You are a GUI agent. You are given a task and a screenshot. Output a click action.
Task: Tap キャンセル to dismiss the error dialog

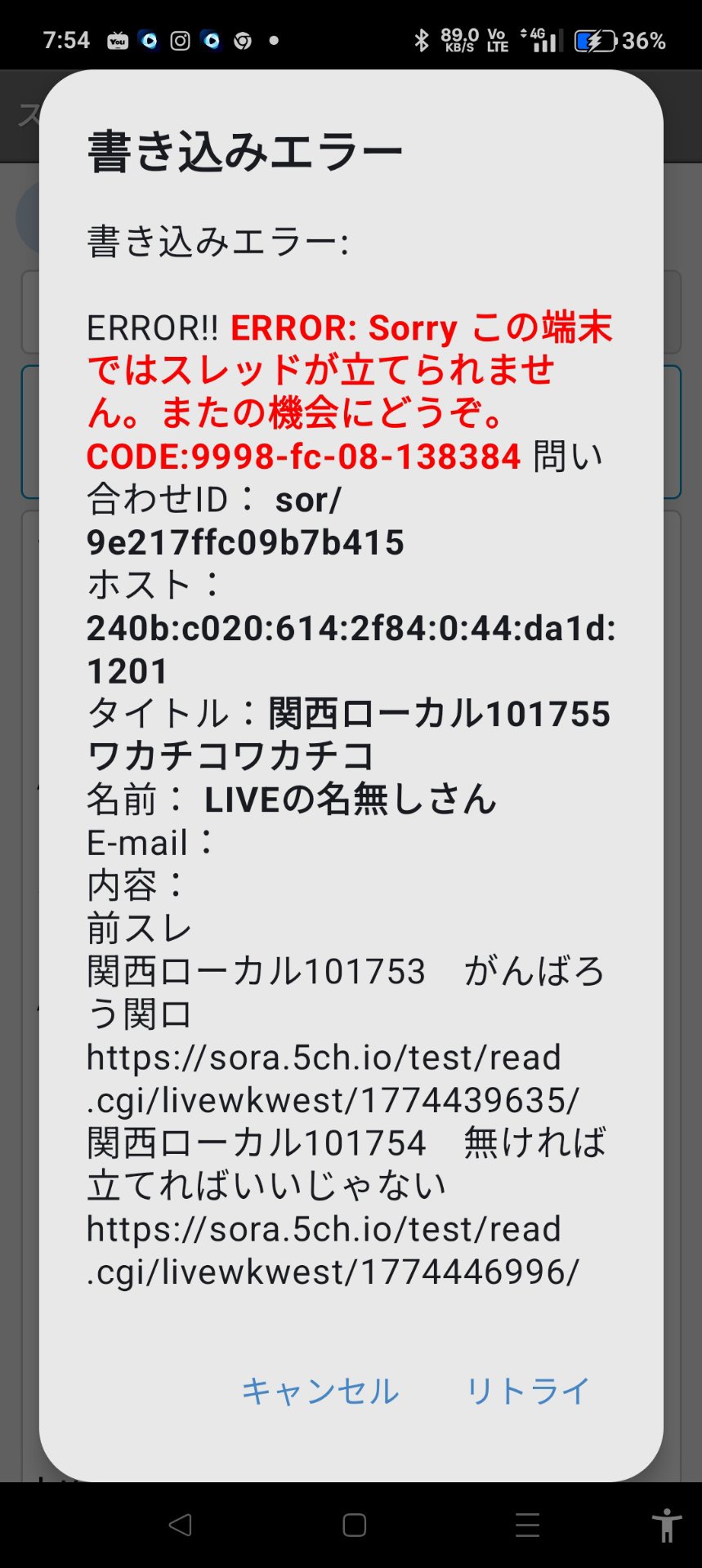(x=320, y=1391)
